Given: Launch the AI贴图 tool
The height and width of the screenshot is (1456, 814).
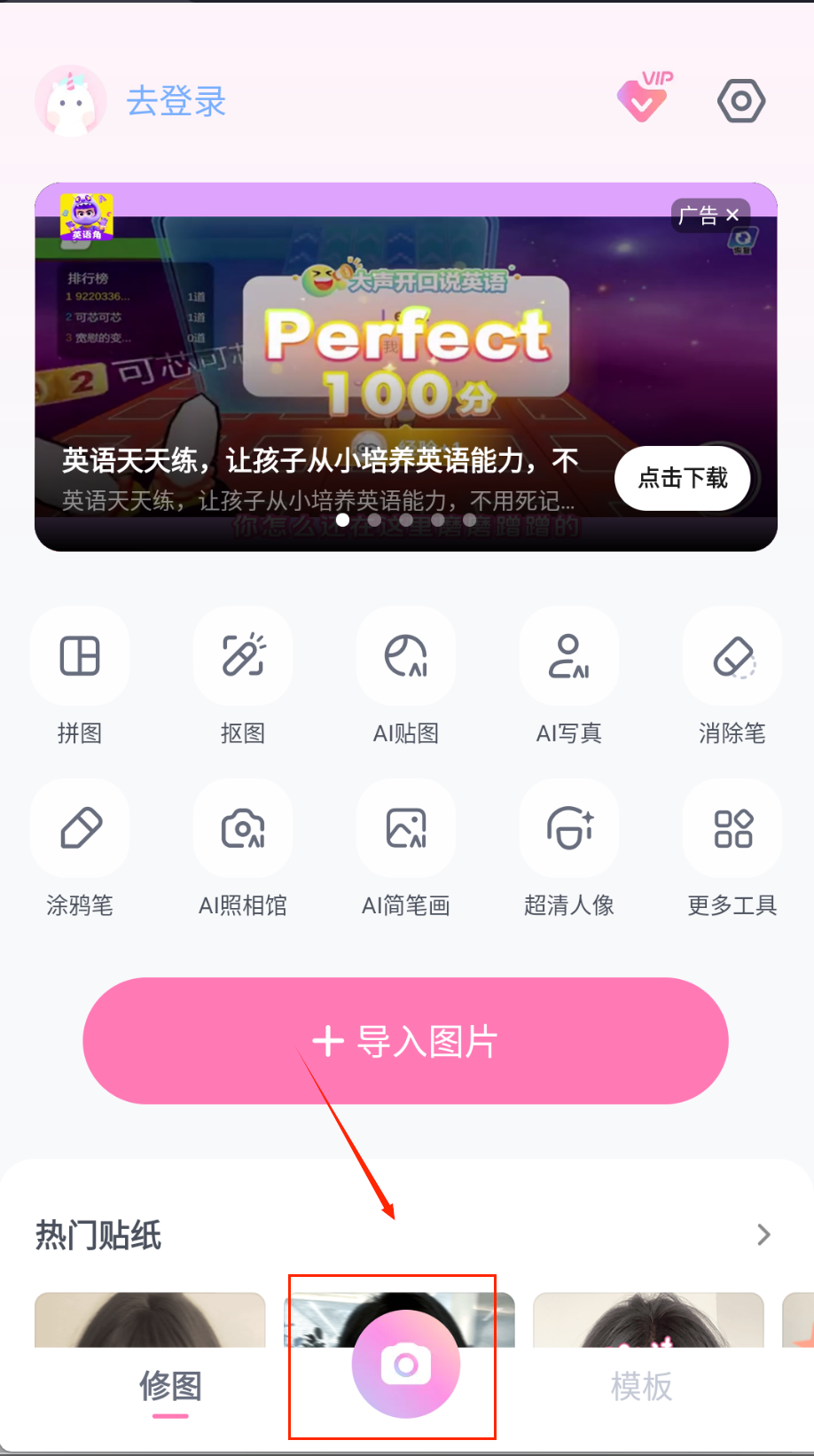Looking at the screenshot, I should point(406,657).
